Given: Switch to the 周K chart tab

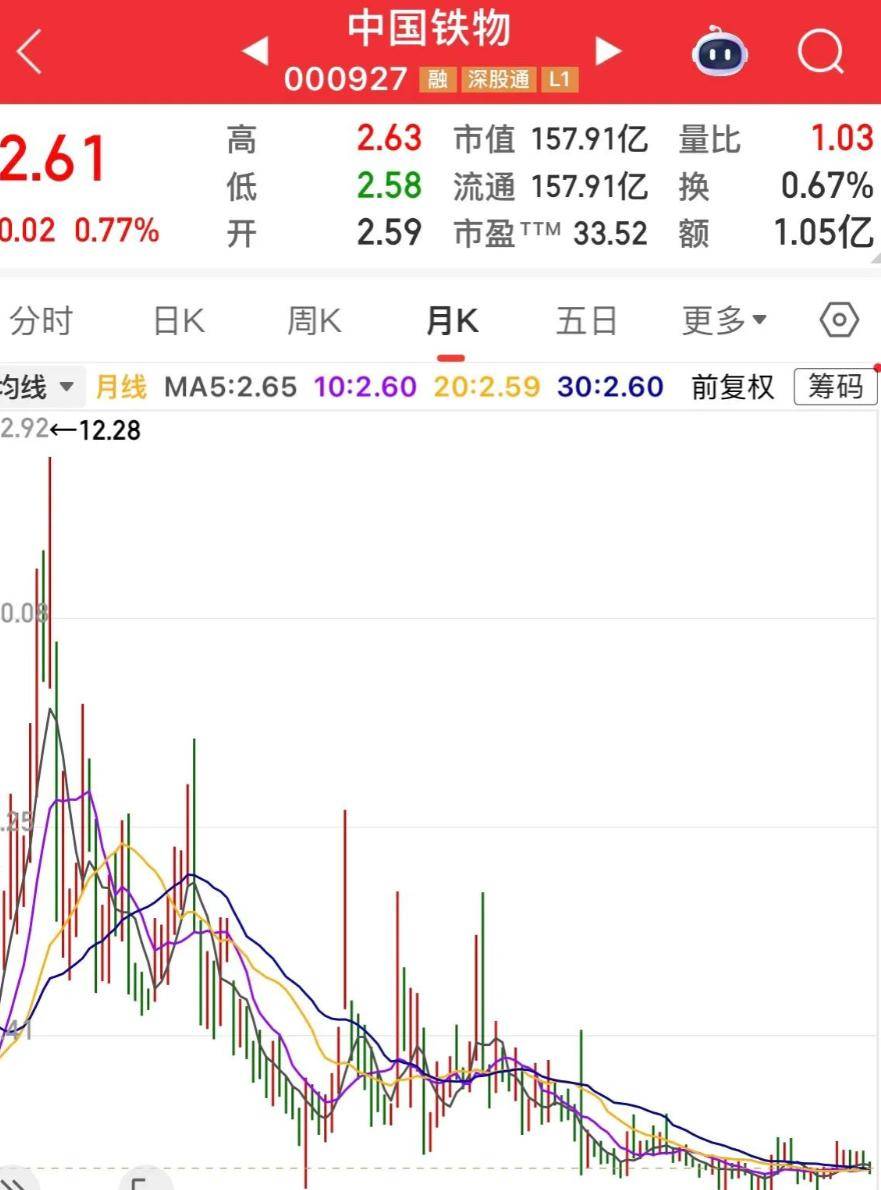Looking at the screenshot, I should 314,322.
